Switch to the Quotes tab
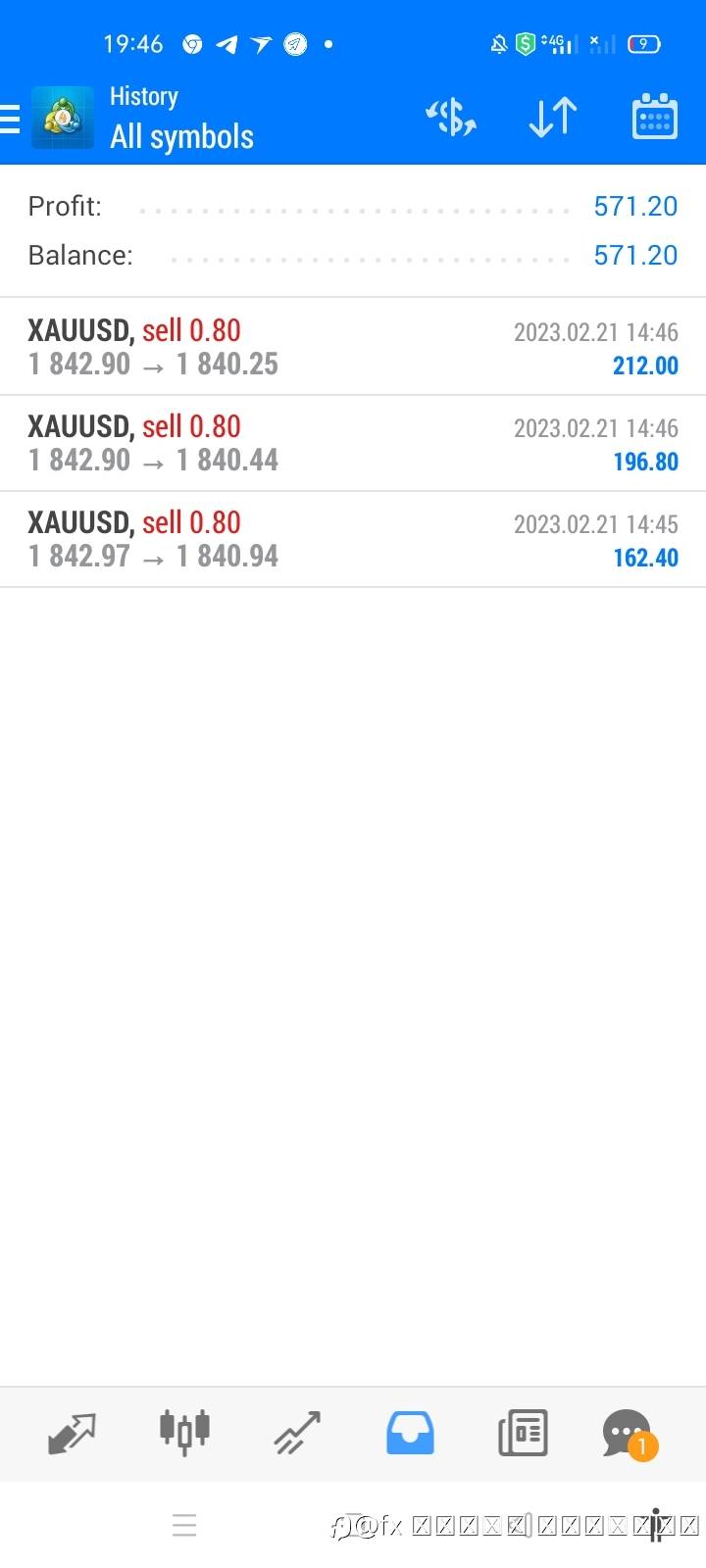Viewport: 706px width, 1568px height. tap(73, 1434)
